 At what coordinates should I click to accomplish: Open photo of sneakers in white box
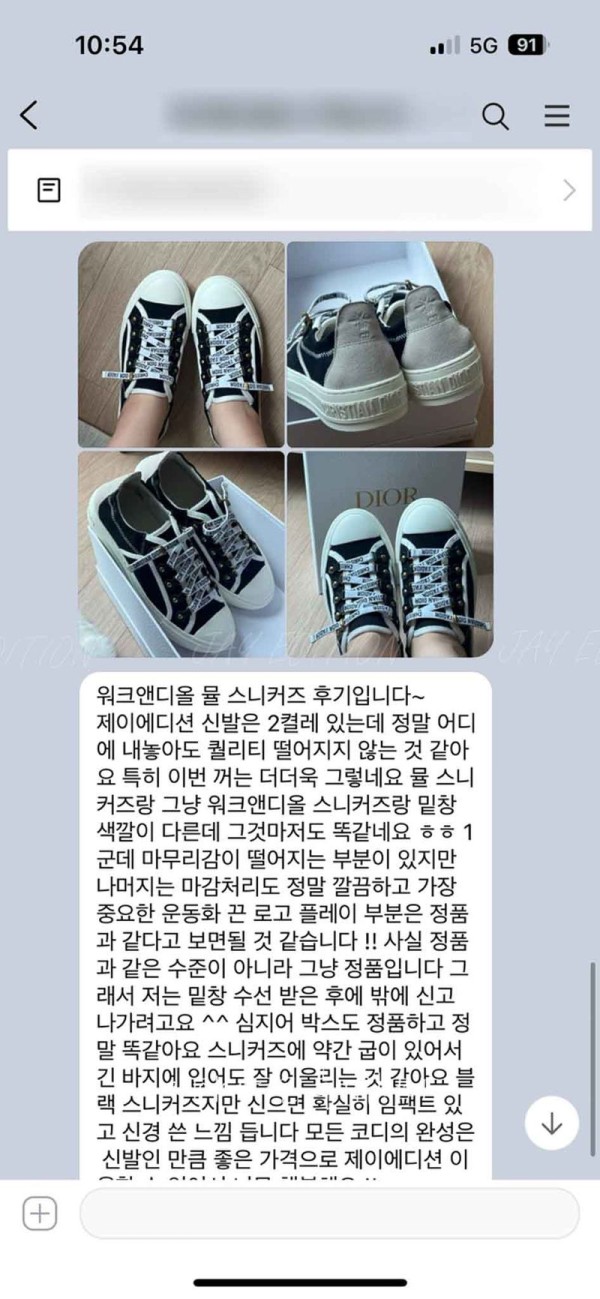click(x=181, y=553)
